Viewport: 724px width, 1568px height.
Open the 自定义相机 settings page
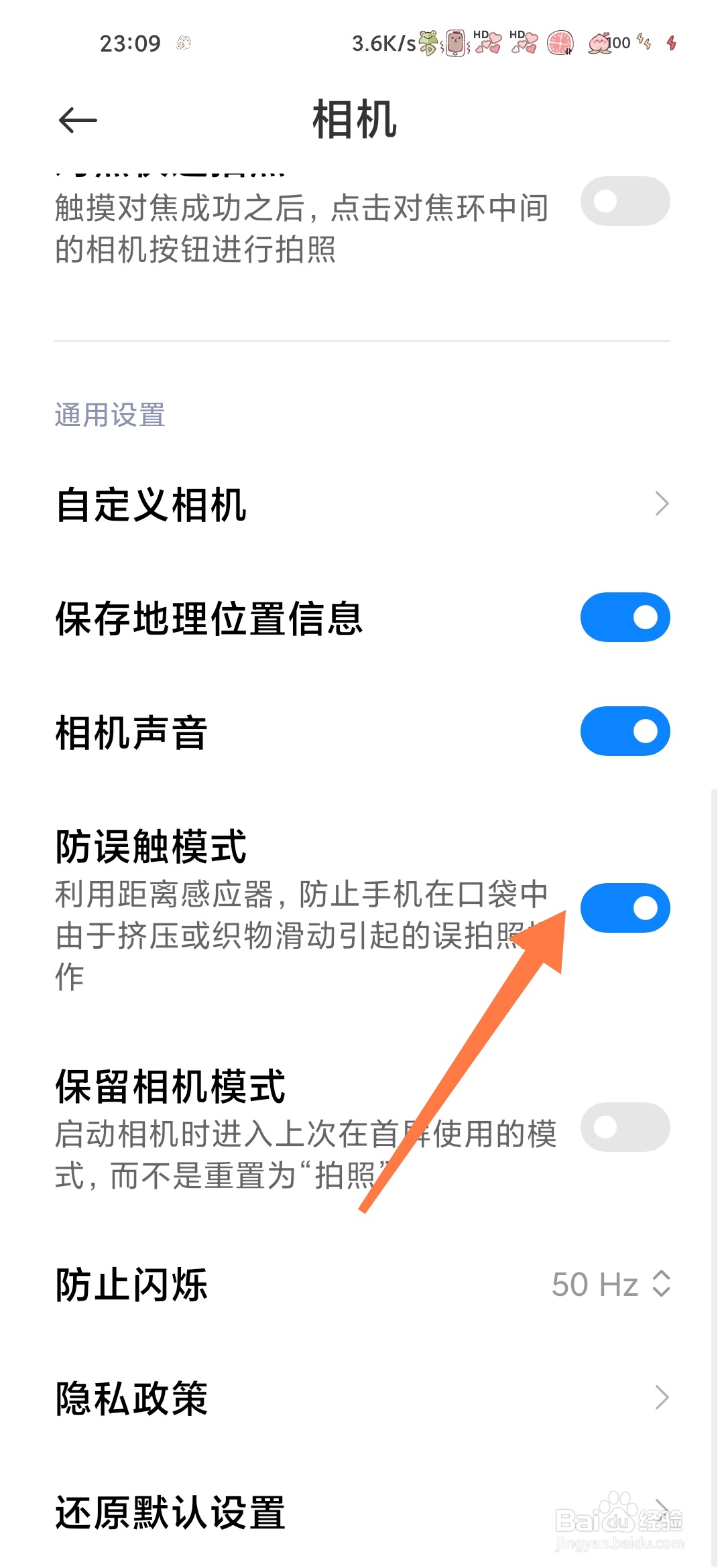pos(362,503)
